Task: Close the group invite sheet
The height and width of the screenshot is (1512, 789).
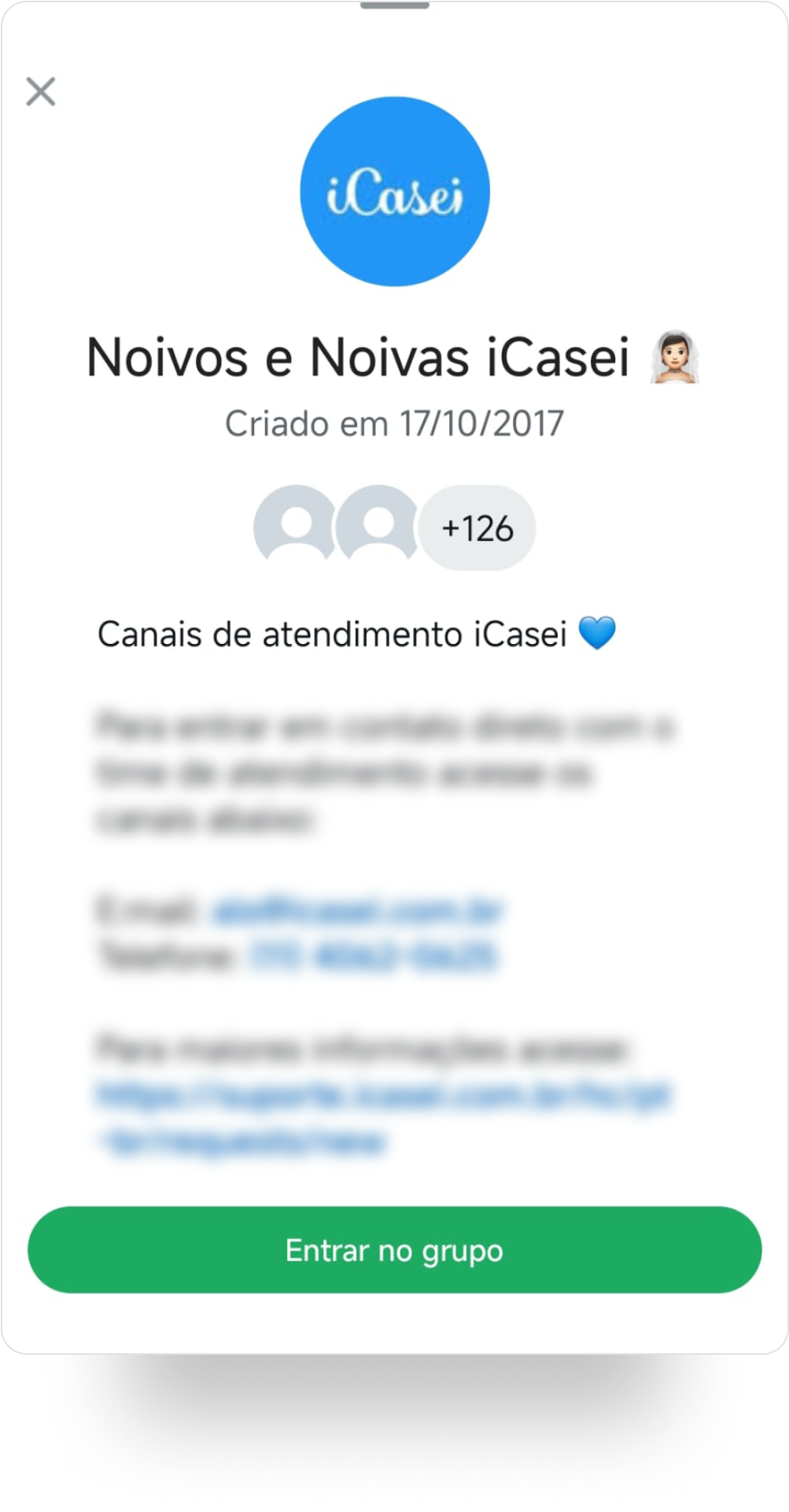Action: (40, 91)
